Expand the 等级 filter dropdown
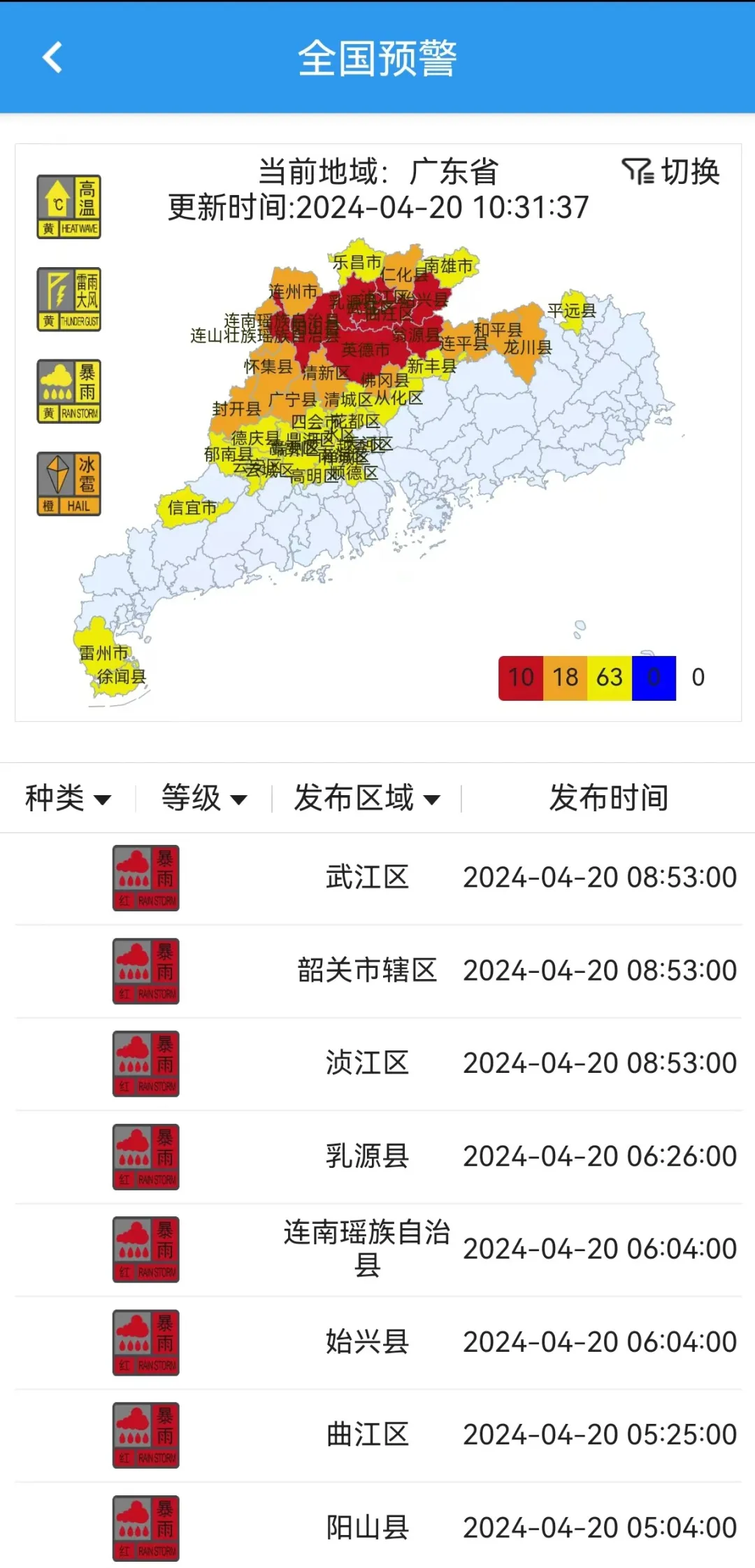The image size is (755, 1568). (202, 798)
